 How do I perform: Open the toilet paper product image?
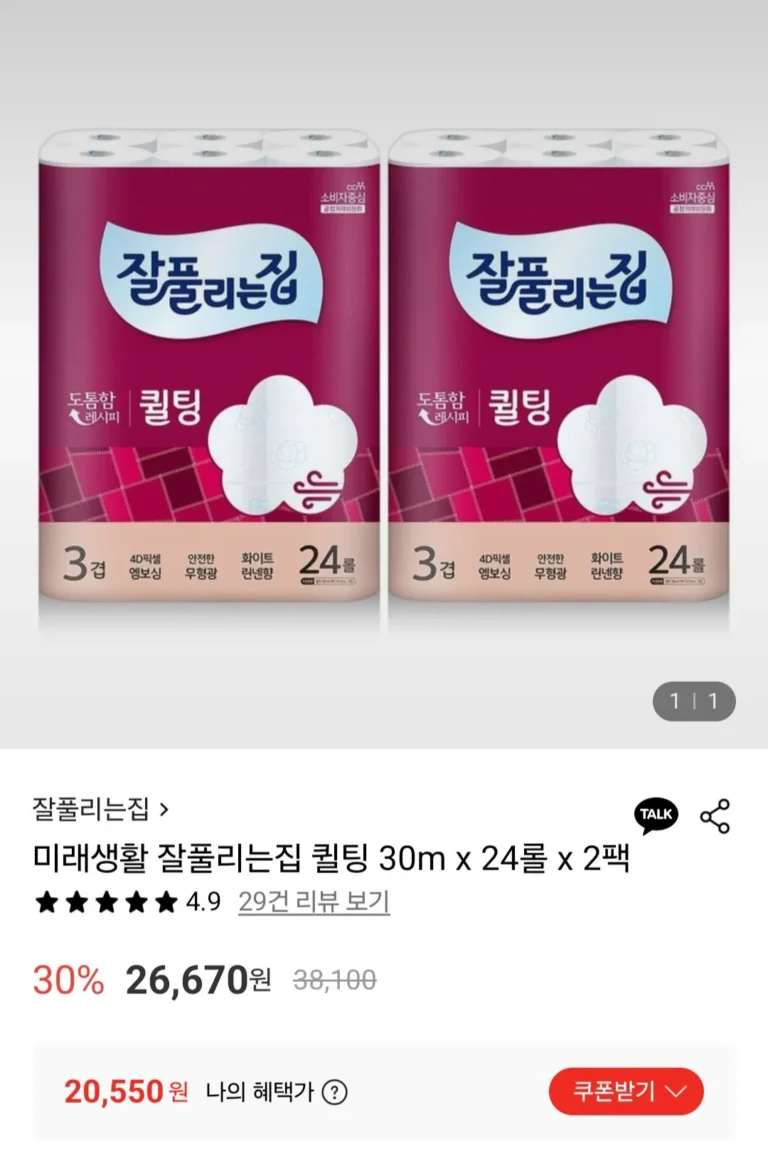[384, 380]
